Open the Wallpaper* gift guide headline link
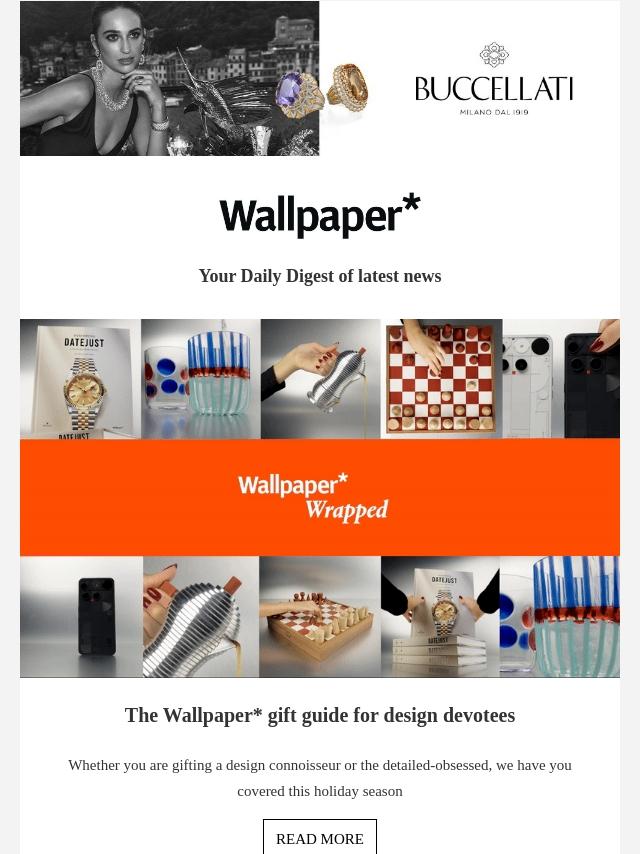640x854 pixels. click(x=320, y=715)
